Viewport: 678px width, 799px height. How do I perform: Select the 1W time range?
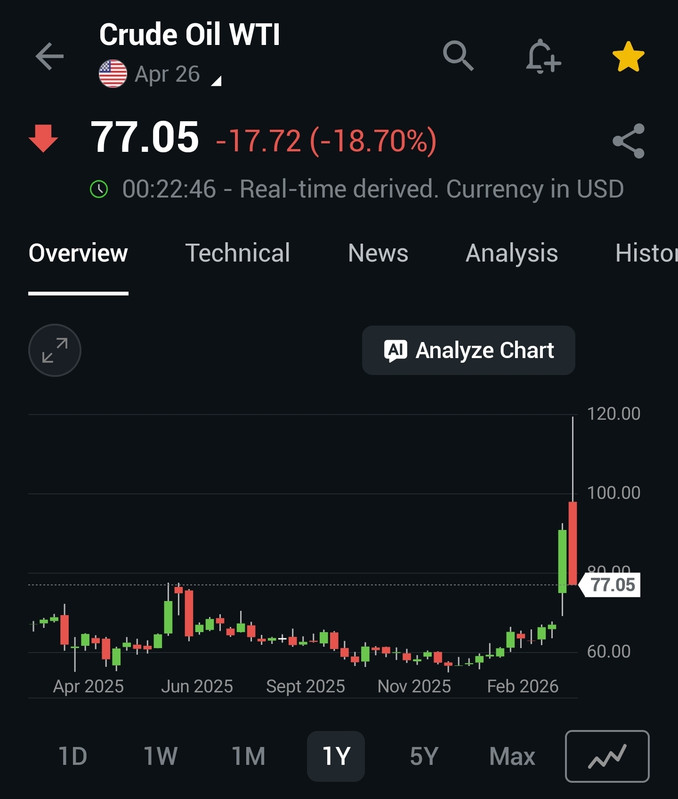pos(160,756)
